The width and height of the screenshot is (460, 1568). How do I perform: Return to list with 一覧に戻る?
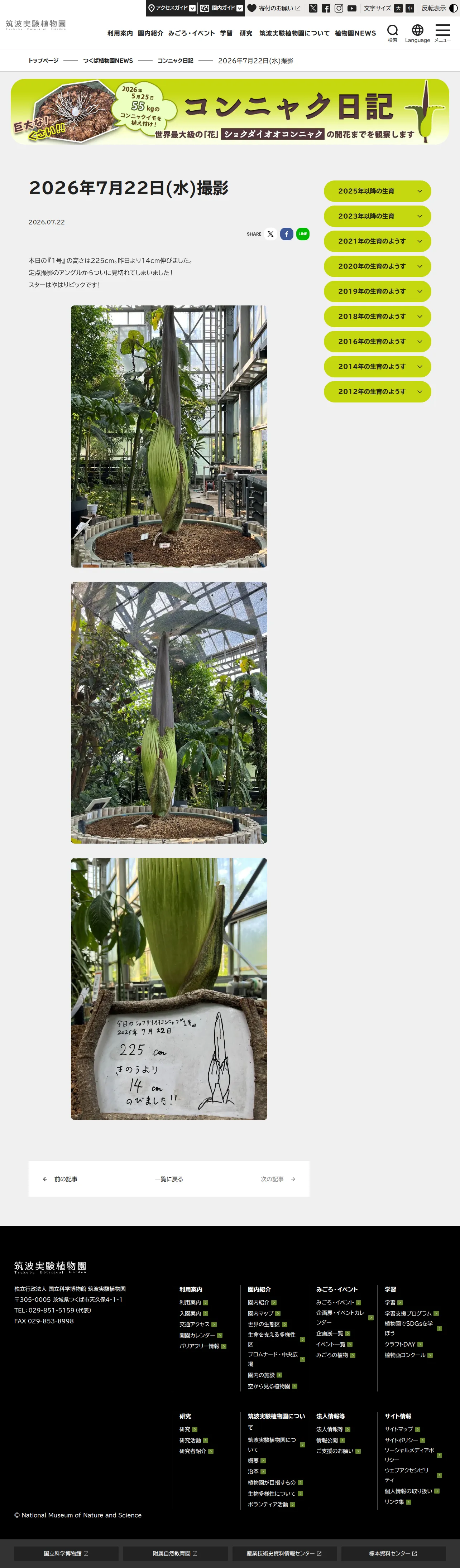pyautogui.click(x=169, y=1179)
